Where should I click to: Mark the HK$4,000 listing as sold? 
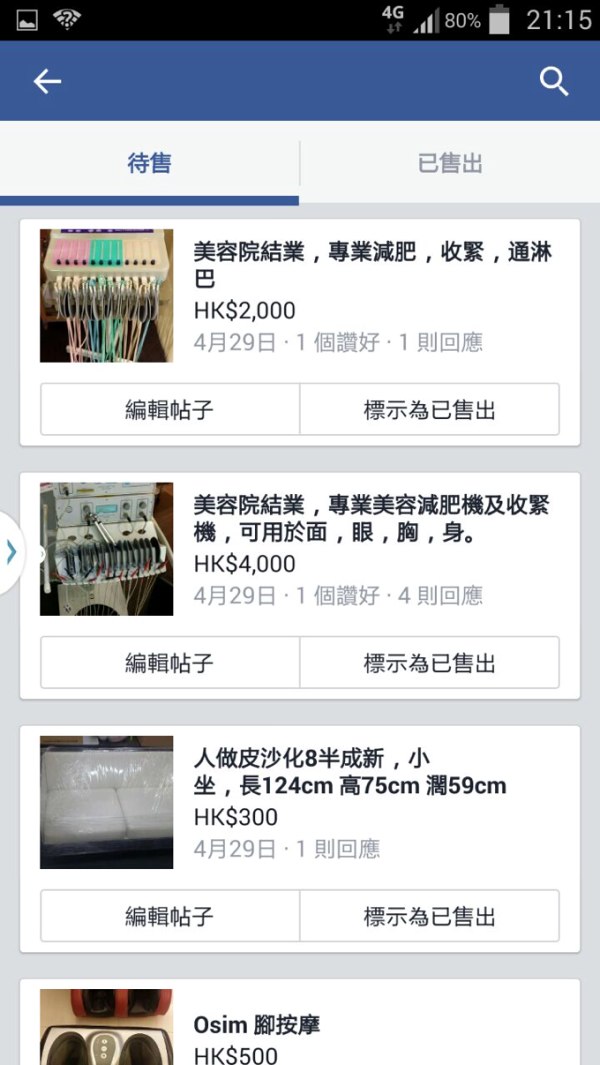429,662
